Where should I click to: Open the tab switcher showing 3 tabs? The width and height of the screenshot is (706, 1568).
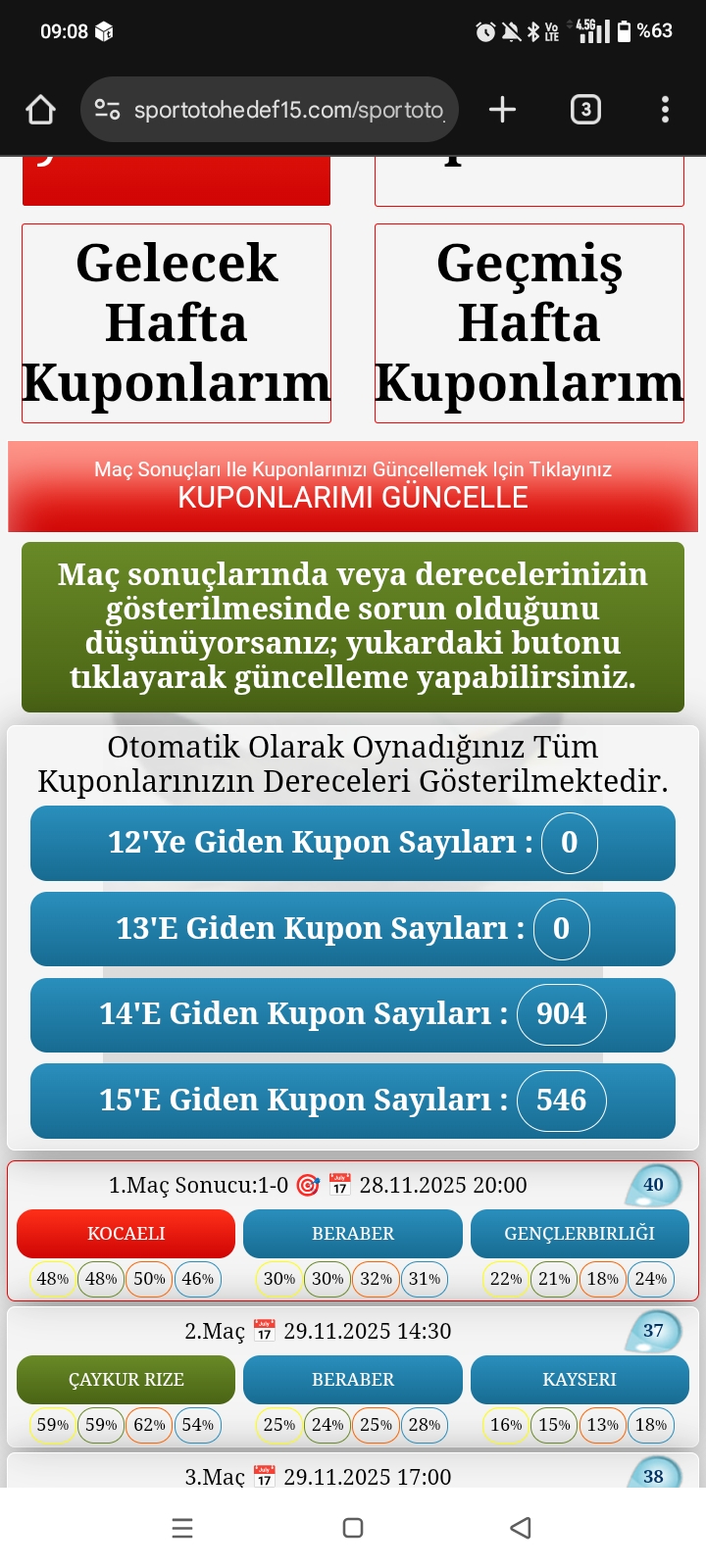coord(585,110)
